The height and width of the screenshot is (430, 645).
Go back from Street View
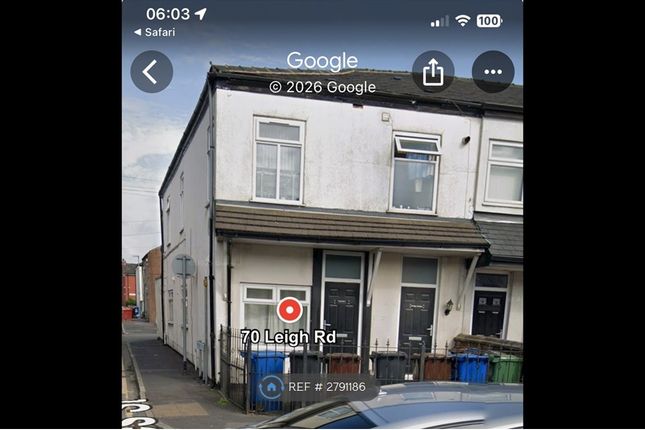click(x=151, y=72)
